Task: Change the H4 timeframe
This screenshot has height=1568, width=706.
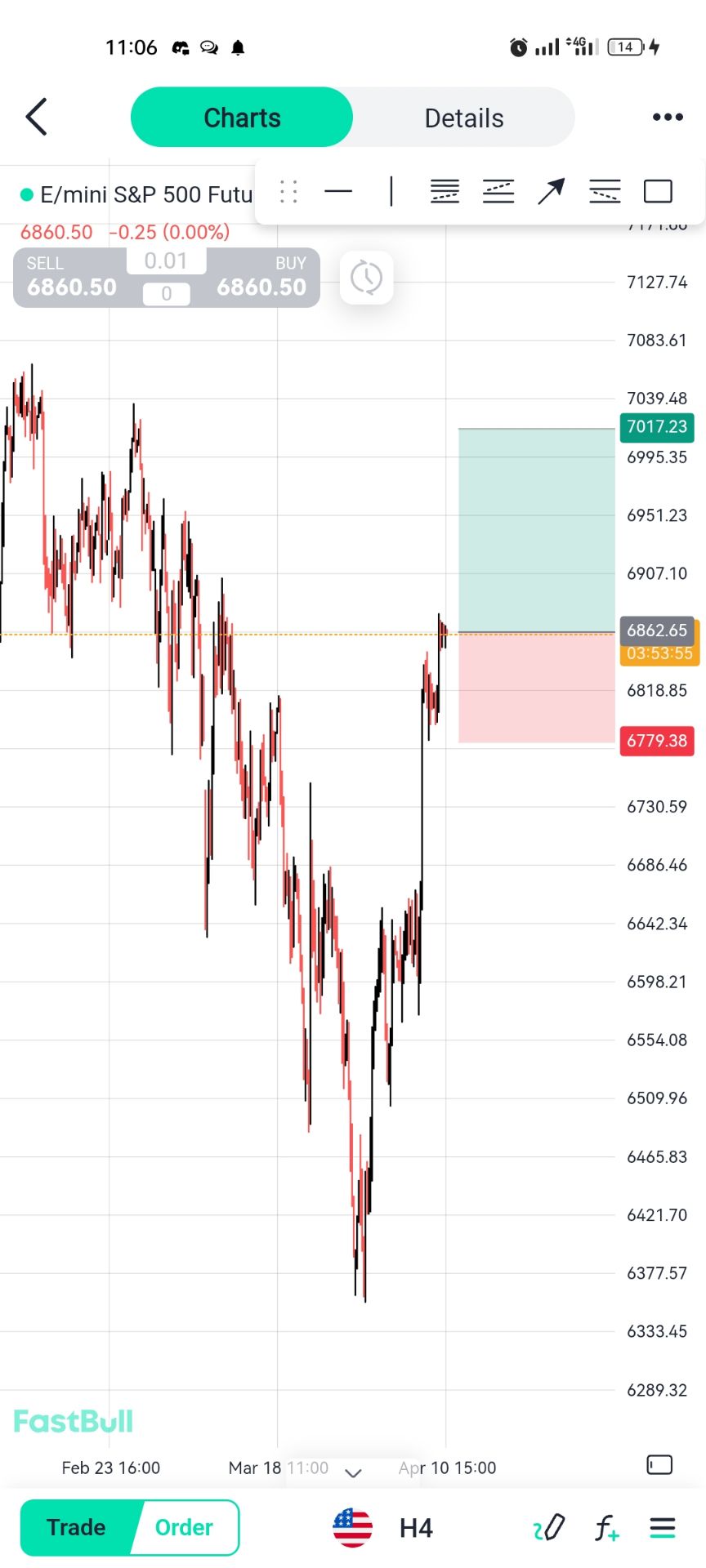Action: pos(416,1528)
